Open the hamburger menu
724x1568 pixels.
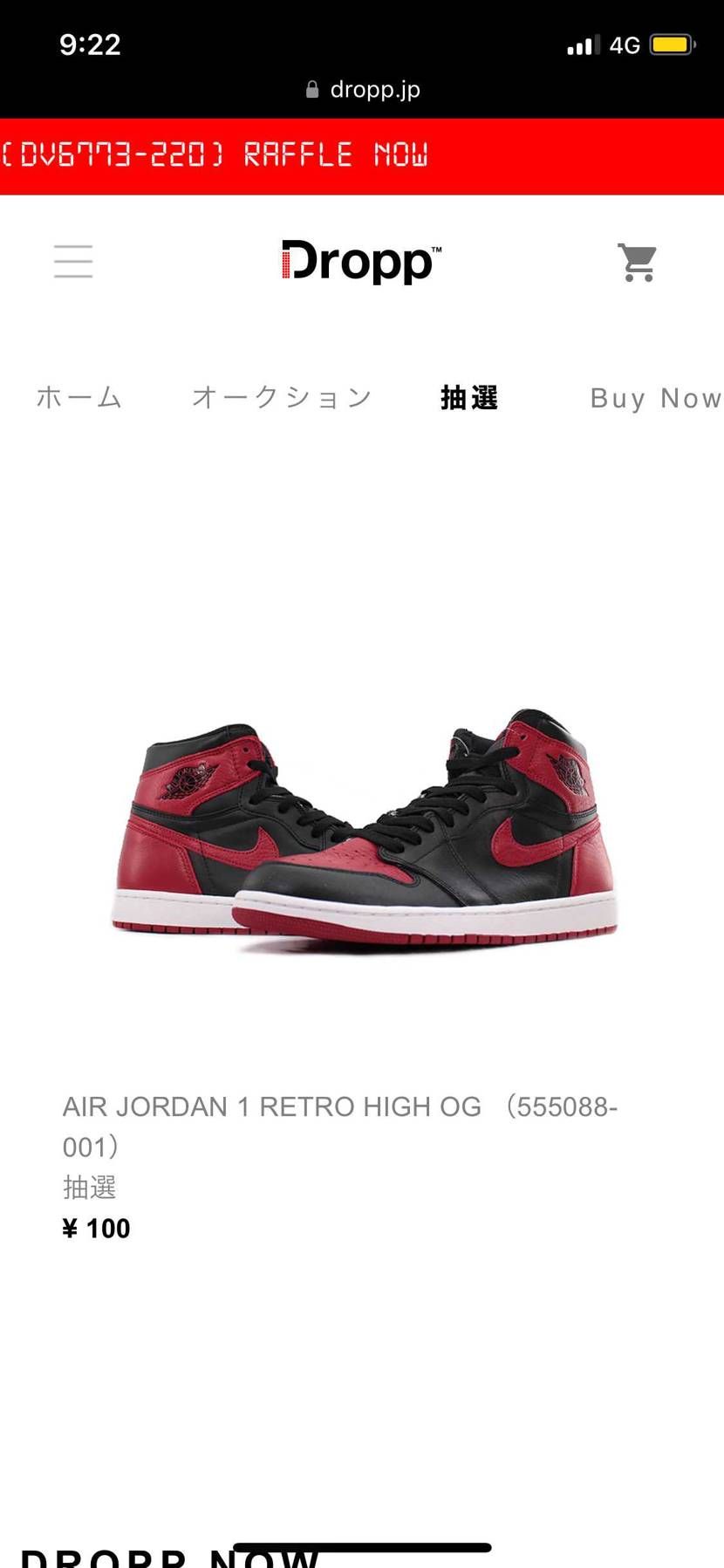coord(73,262)
